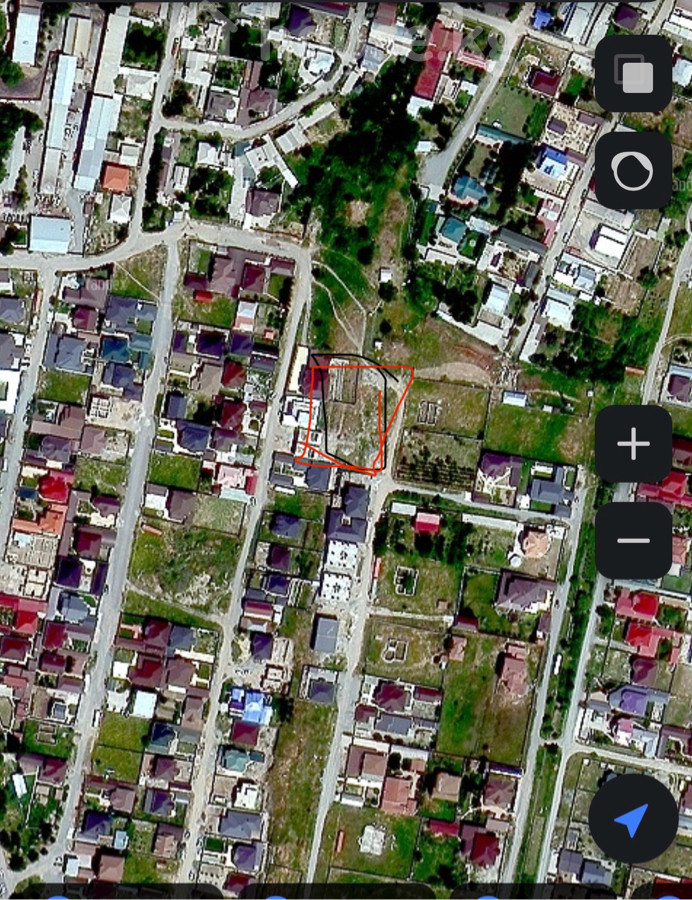
Task: Tap the round compass button
Action: (x=633, y=171)
